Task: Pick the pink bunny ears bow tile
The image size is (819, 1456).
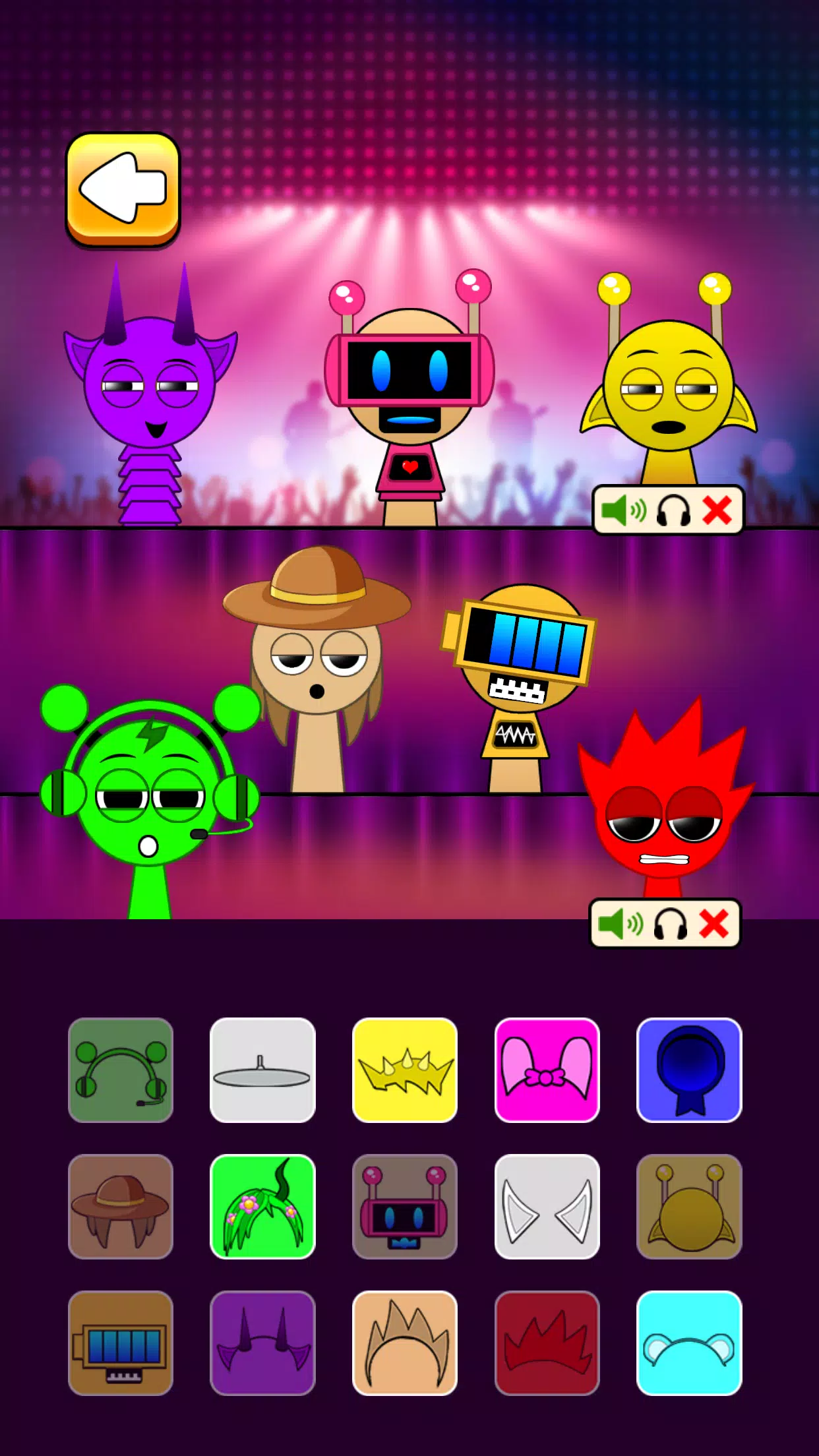Action: 547,1070
